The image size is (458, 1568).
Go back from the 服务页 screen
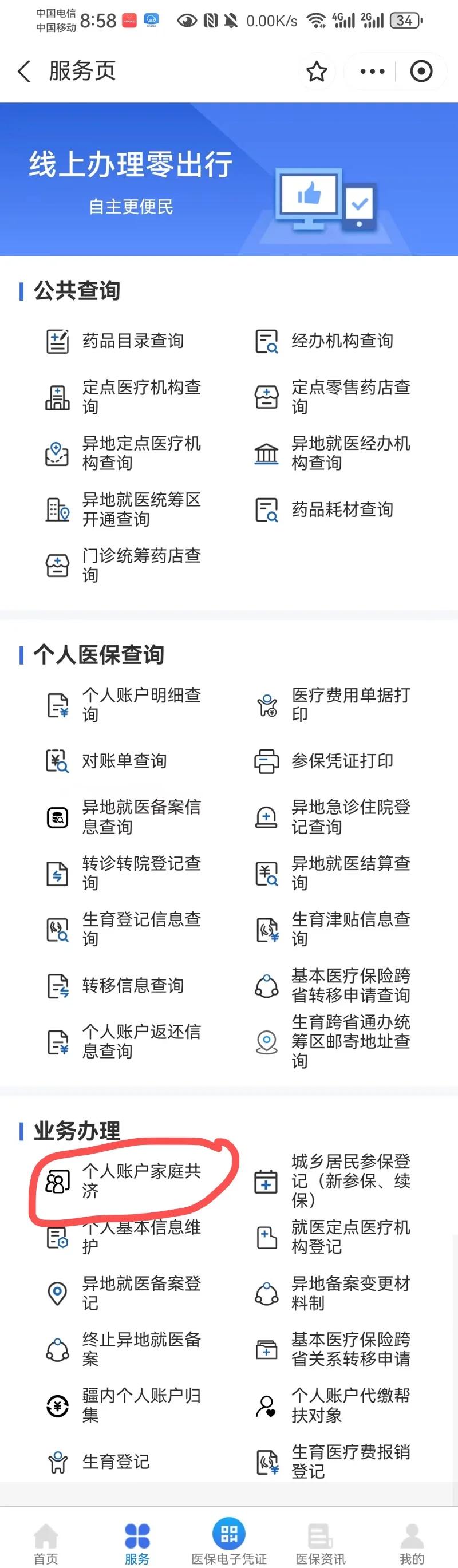point(25,72)
